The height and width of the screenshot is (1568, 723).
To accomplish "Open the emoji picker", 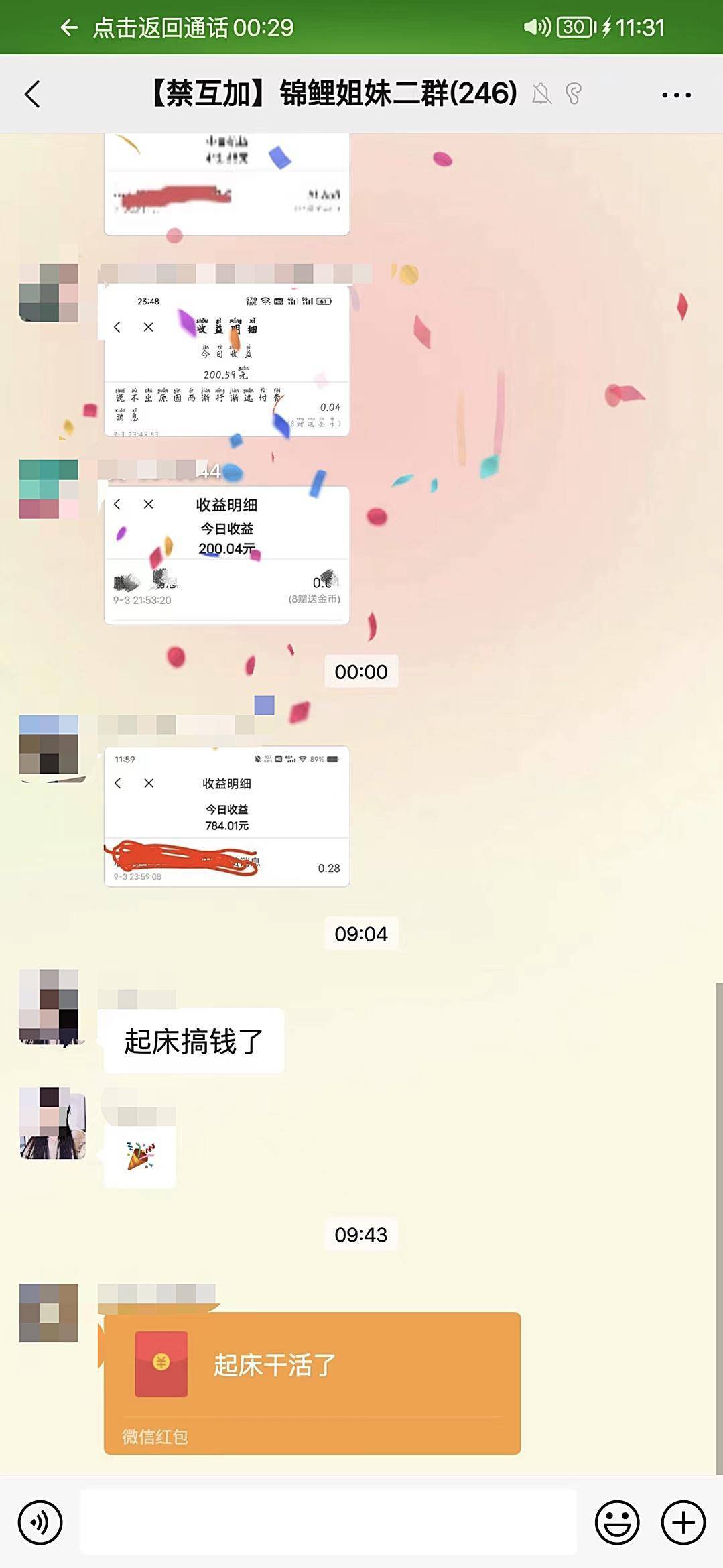I will point(616,1522).
